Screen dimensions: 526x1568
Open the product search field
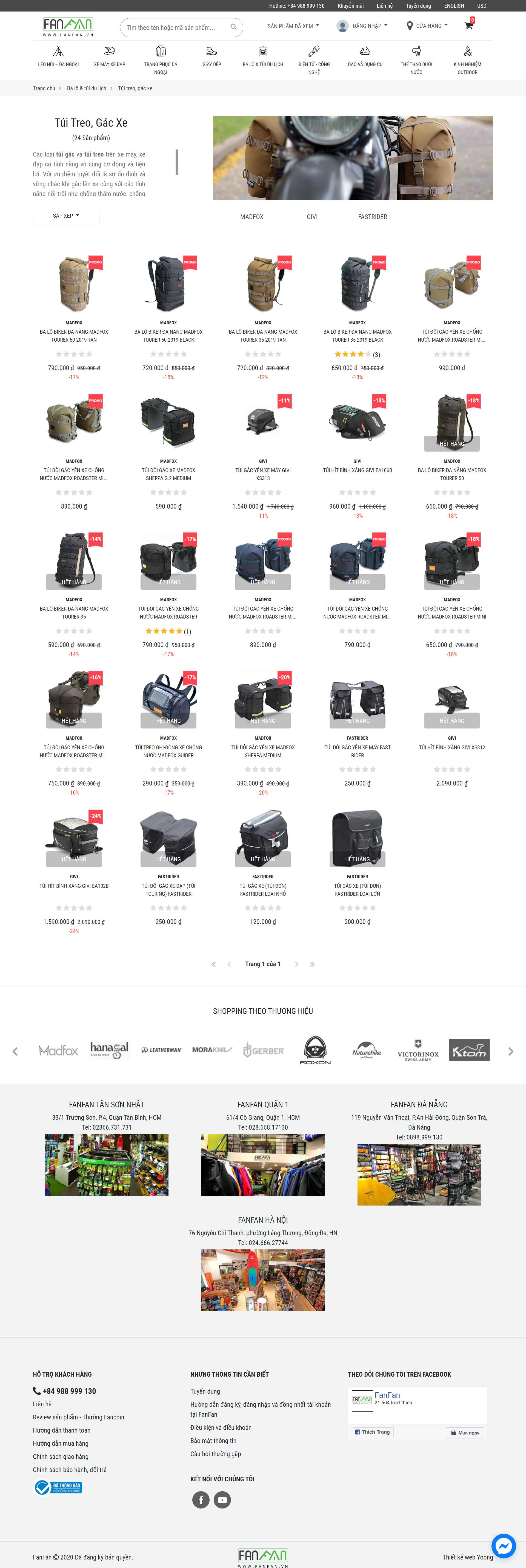tap(176, 27)
